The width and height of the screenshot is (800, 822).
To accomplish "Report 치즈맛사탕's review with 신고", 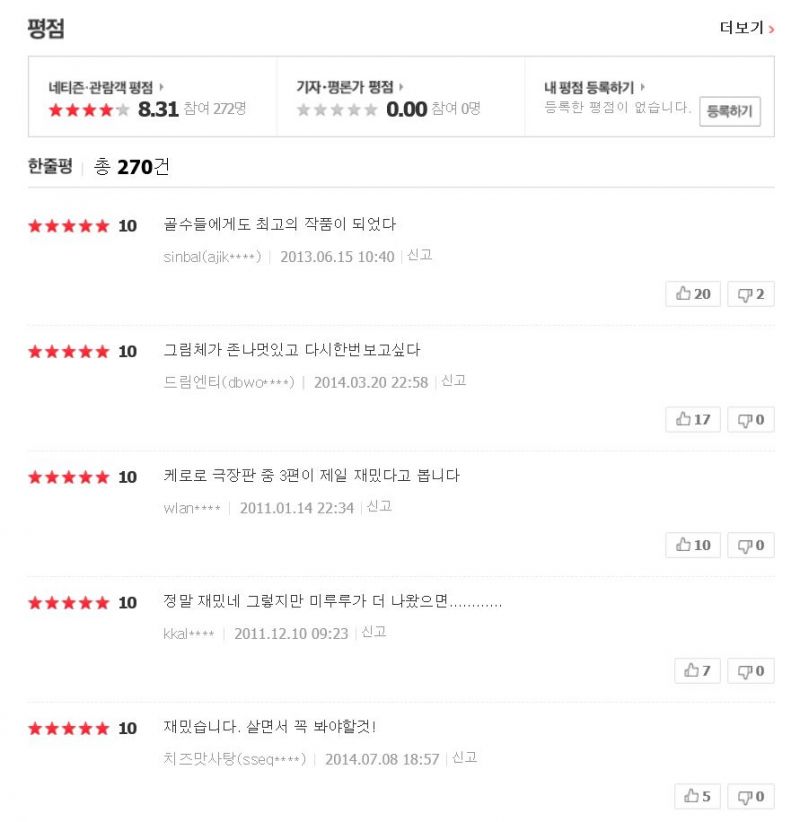I will 464,758.
